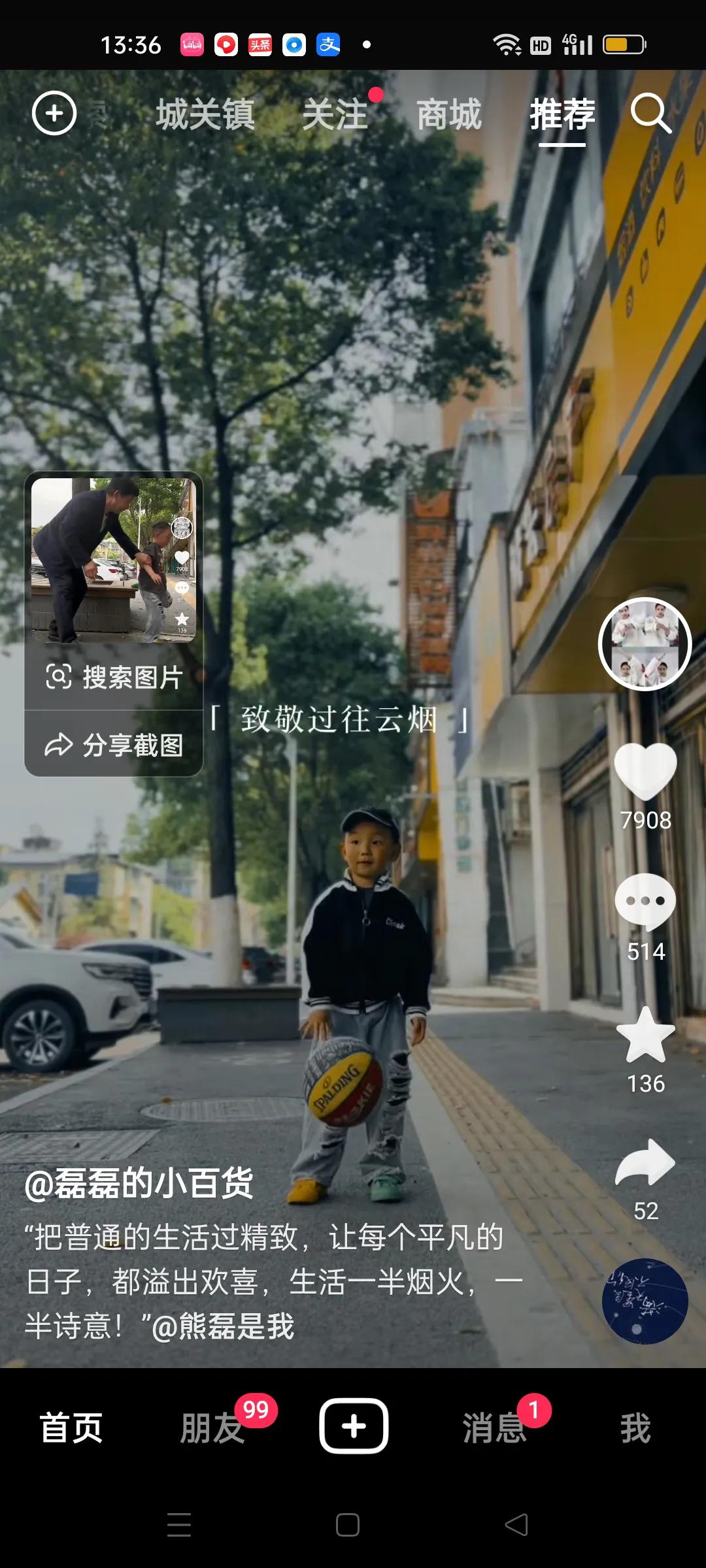Switch to the 我 profile tab
The height and width of the screenshot is (1568, 706).
[635, 1428]
